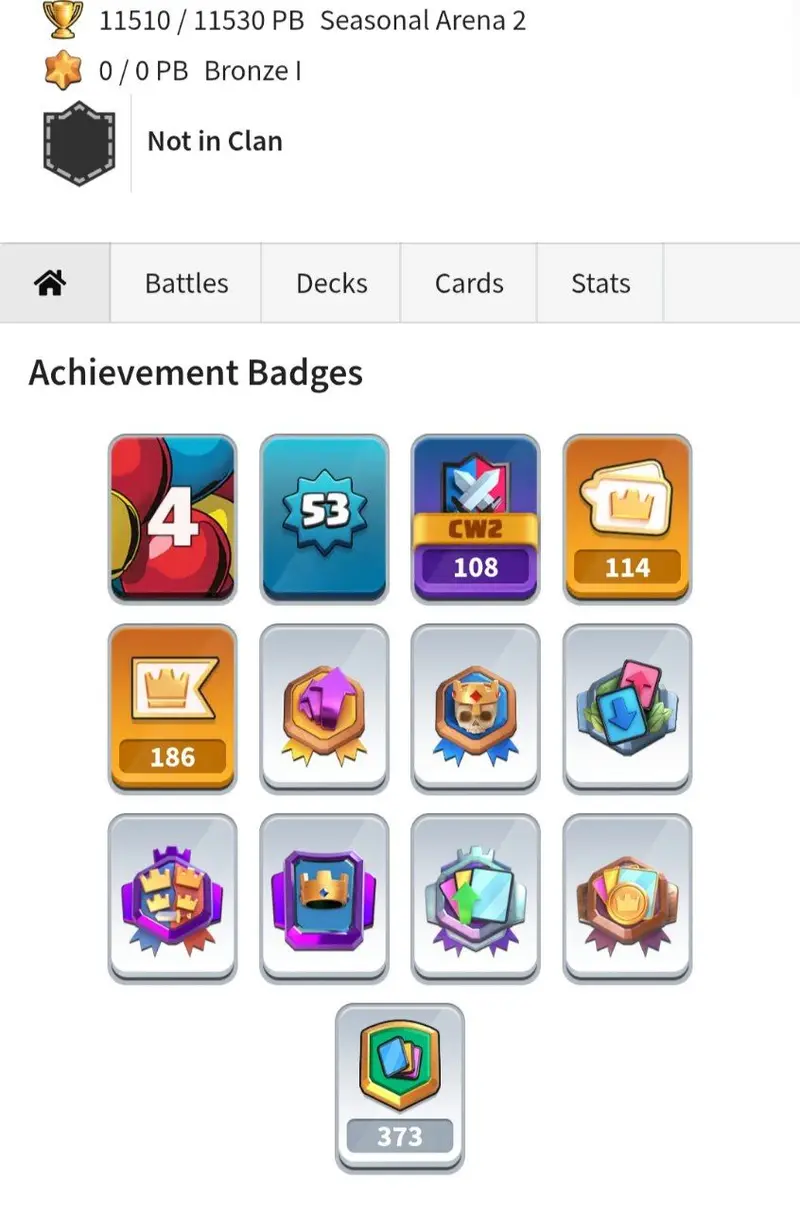Switch to the Battles tab
800x1210 pixels.
[x=186, y=284]
